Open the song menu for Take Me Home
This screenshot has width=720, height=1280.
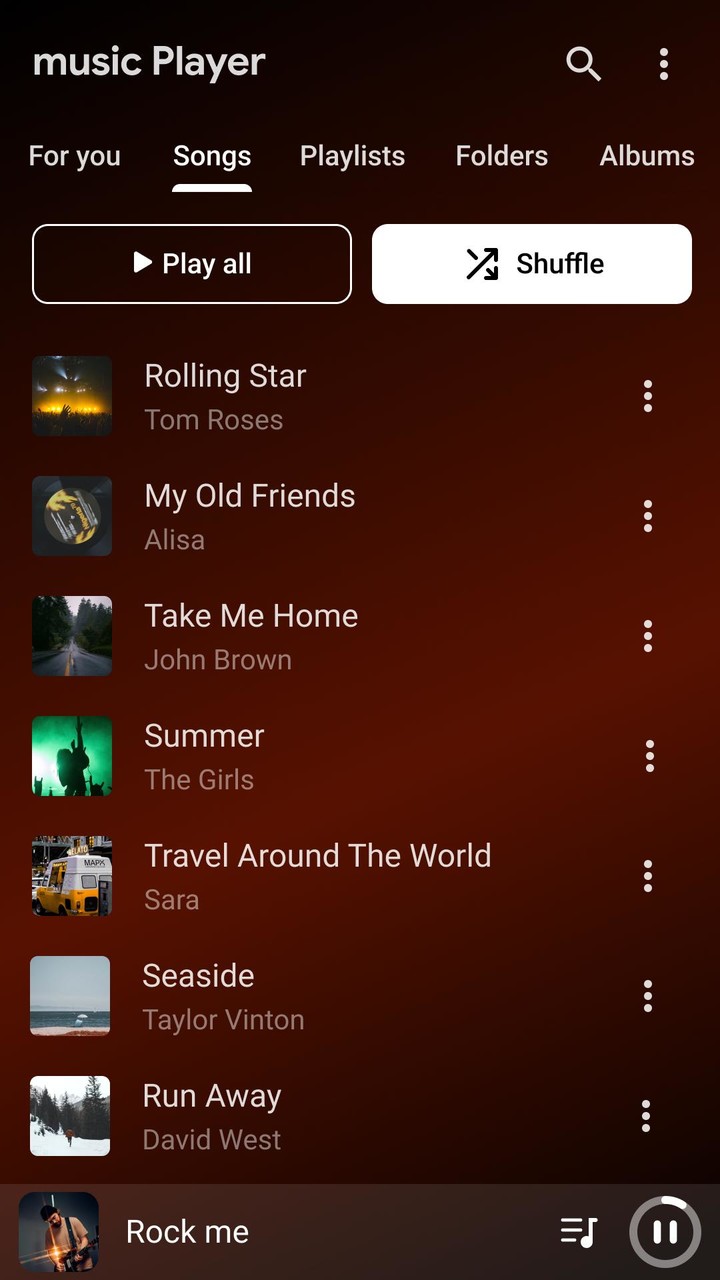click(647, 636)
